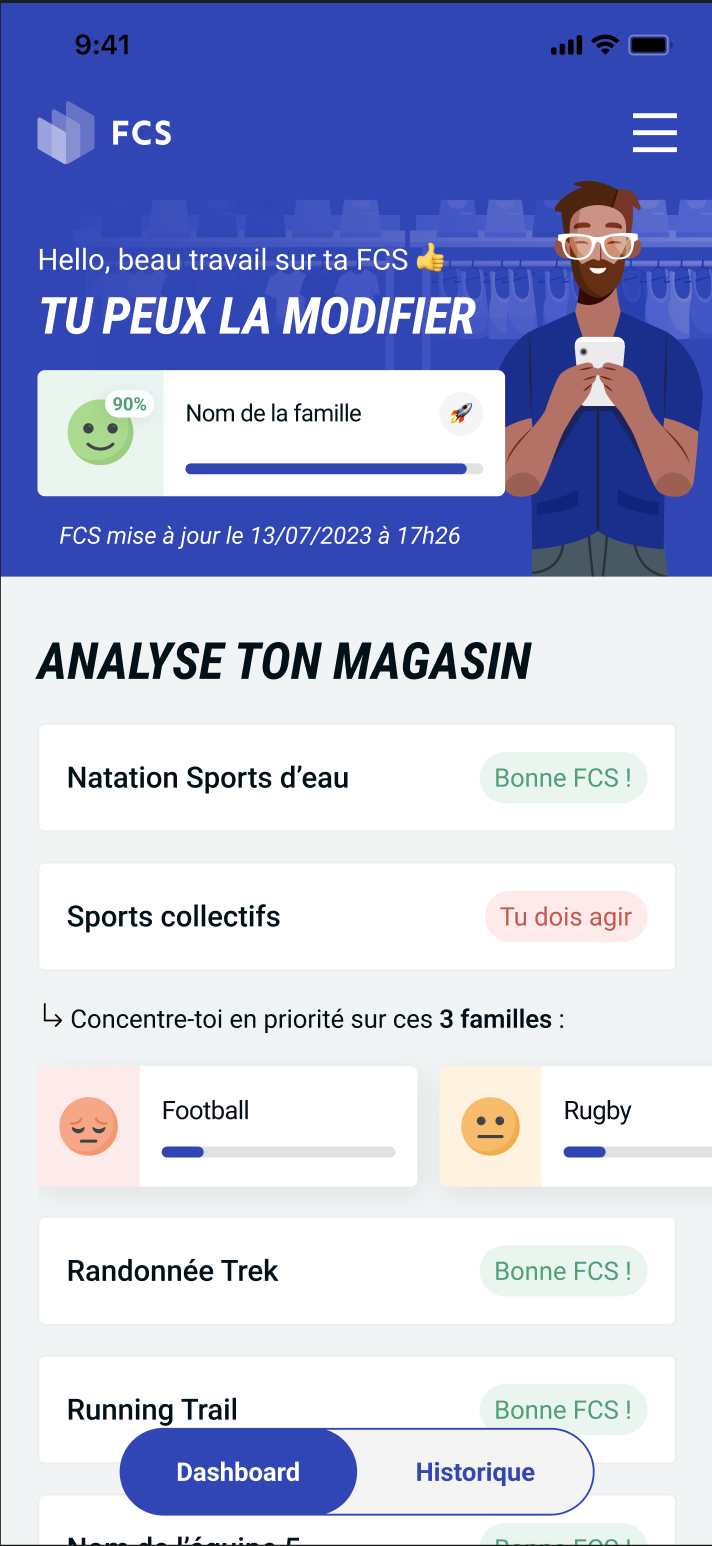Screen dimensions: 712x1546
Task: Switch to the Historique tab
Action: [475, 1472]
